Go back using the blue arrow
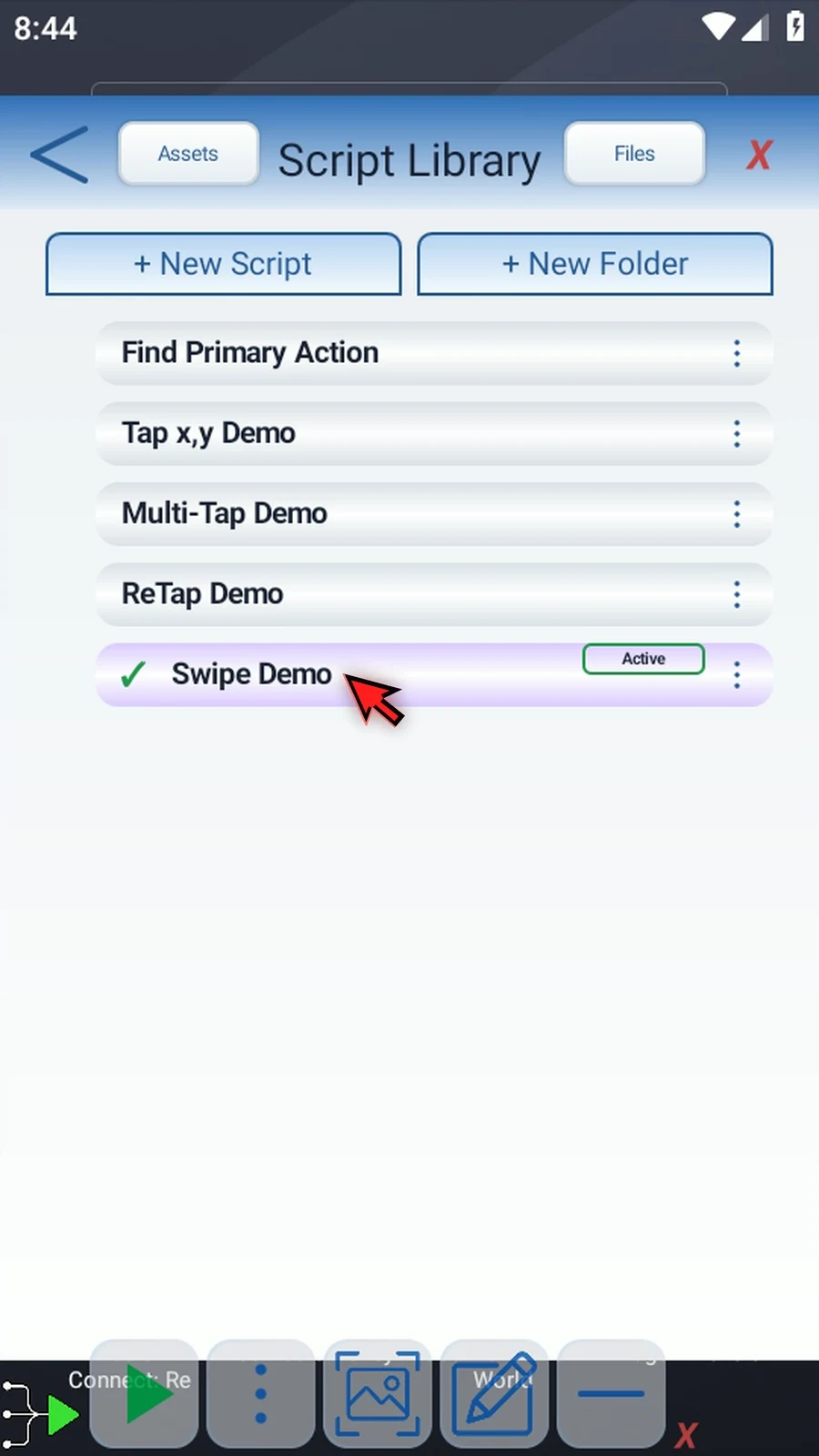Viewport: 819px width, 1456px height. coord(60,155)
